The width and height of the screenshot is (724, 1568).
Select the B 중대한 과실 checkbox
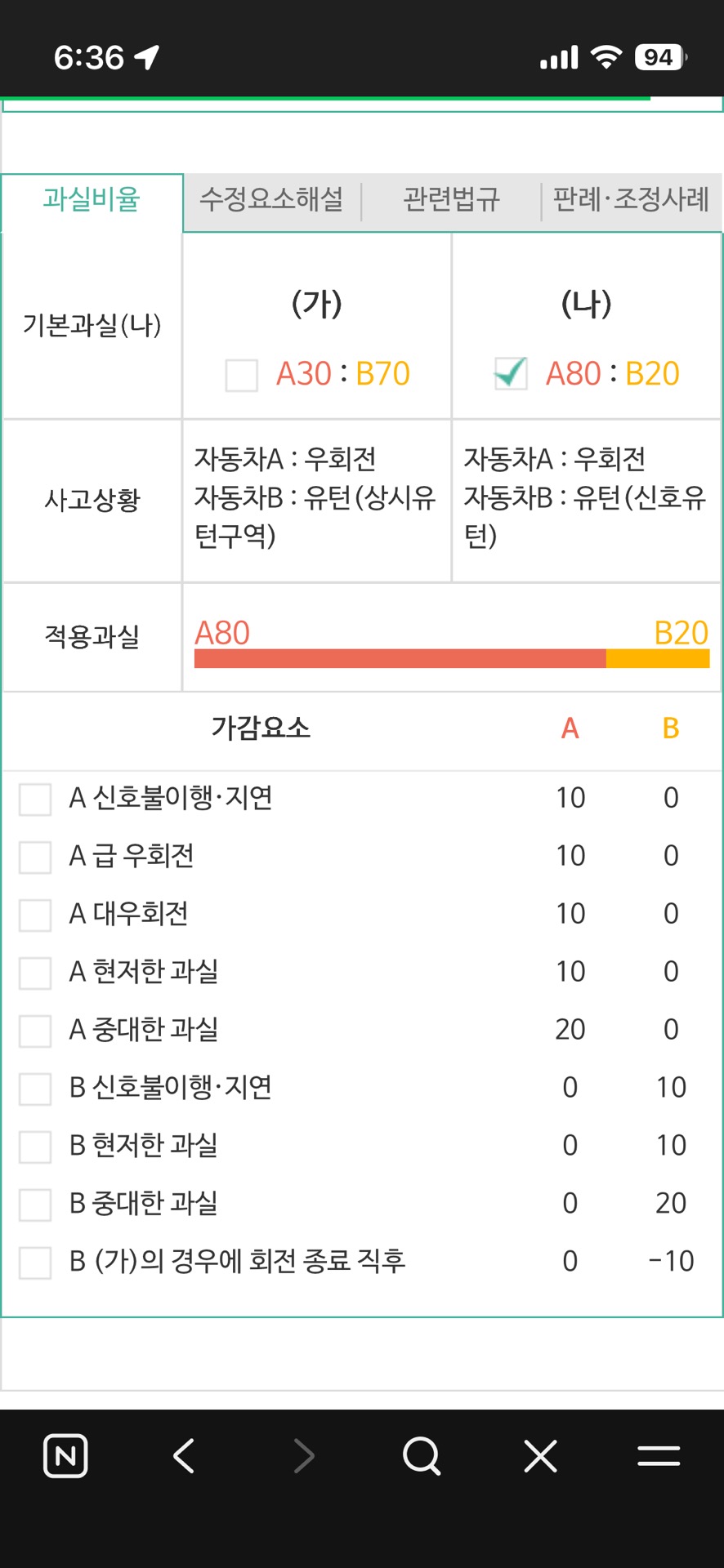pos(35,1205)
